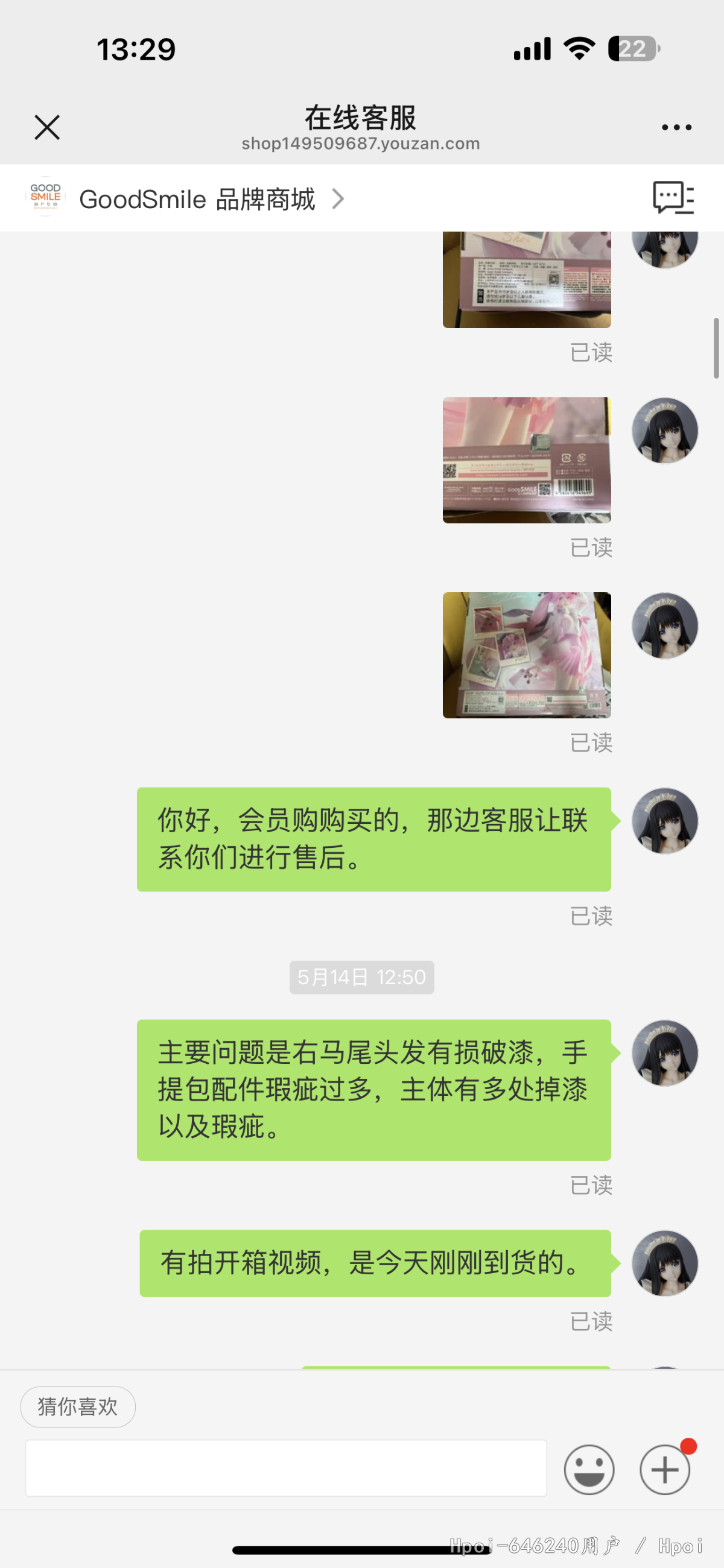The height and width of the screenshot is (1568, 724).
Task: Close the online customer service page
Action: [47, 127]
